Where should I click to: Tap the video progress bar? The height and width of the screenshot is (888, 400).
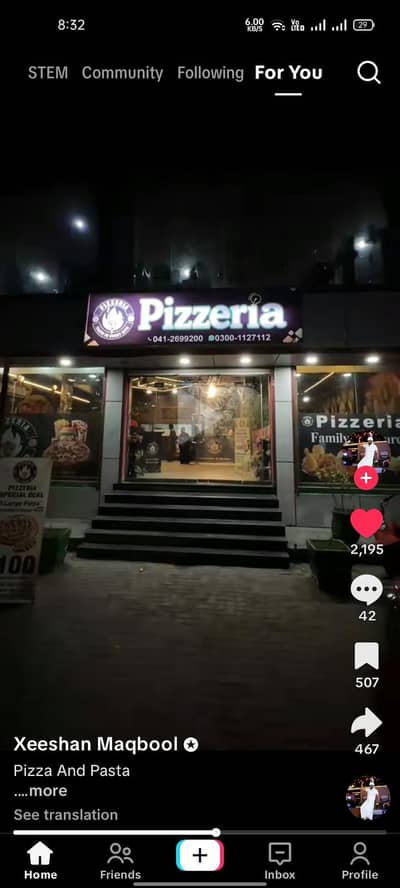[x=199, y=832]
